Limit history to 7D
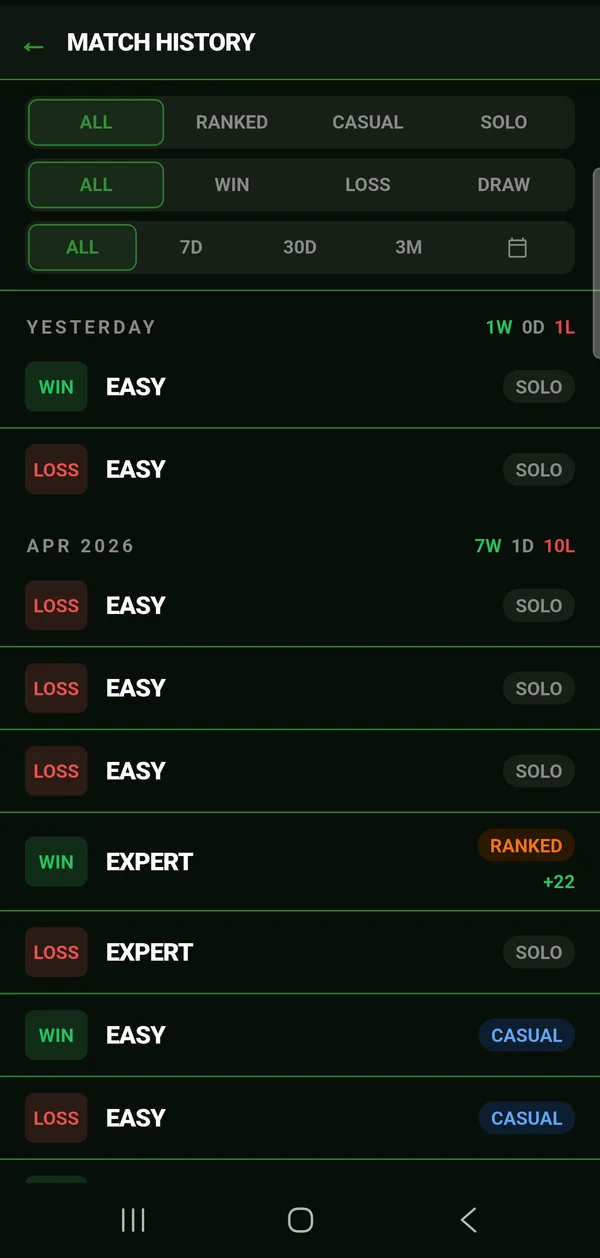 (x=191, y=247)
